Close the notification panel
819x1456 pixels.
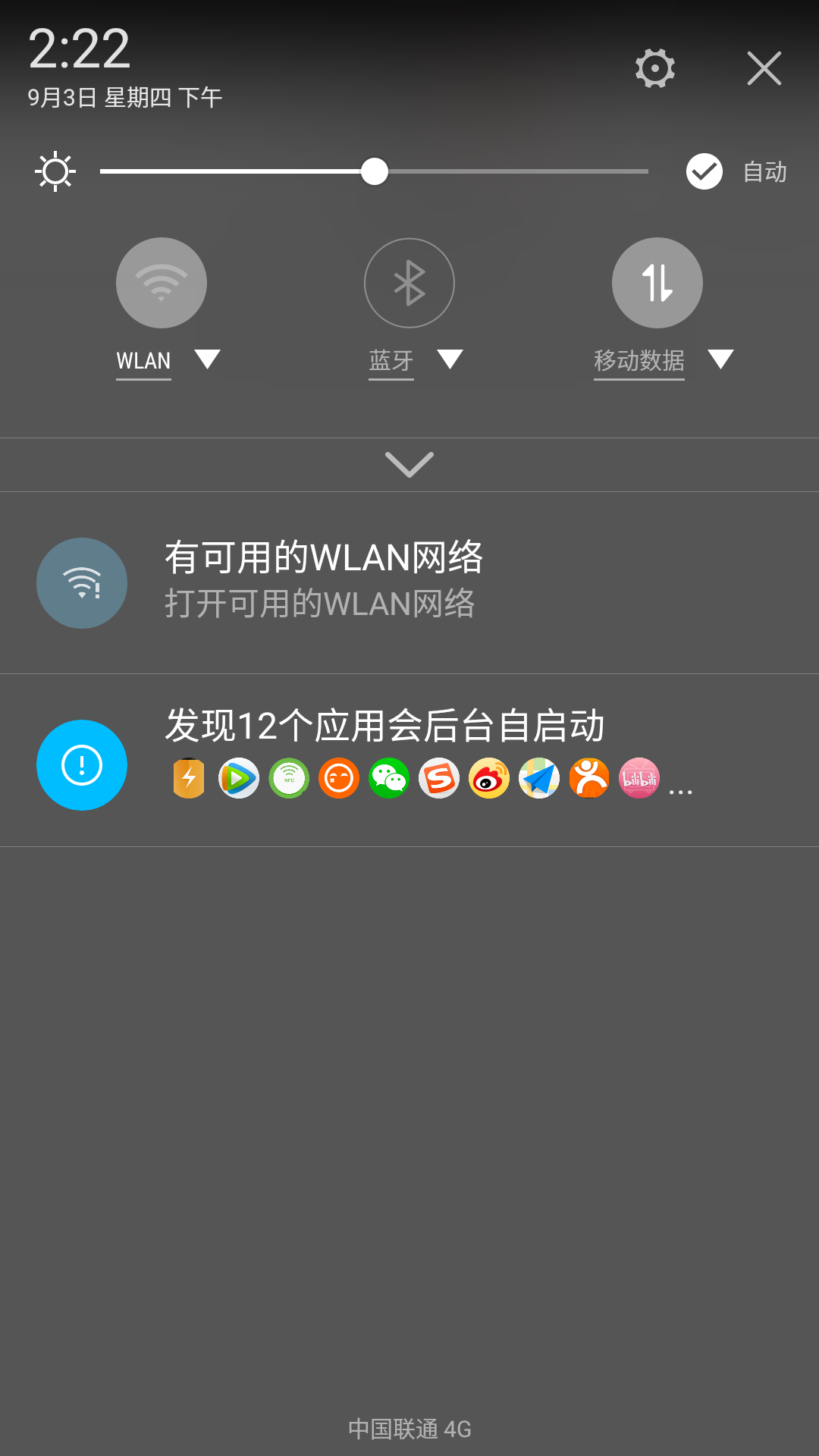pos(764,68)
